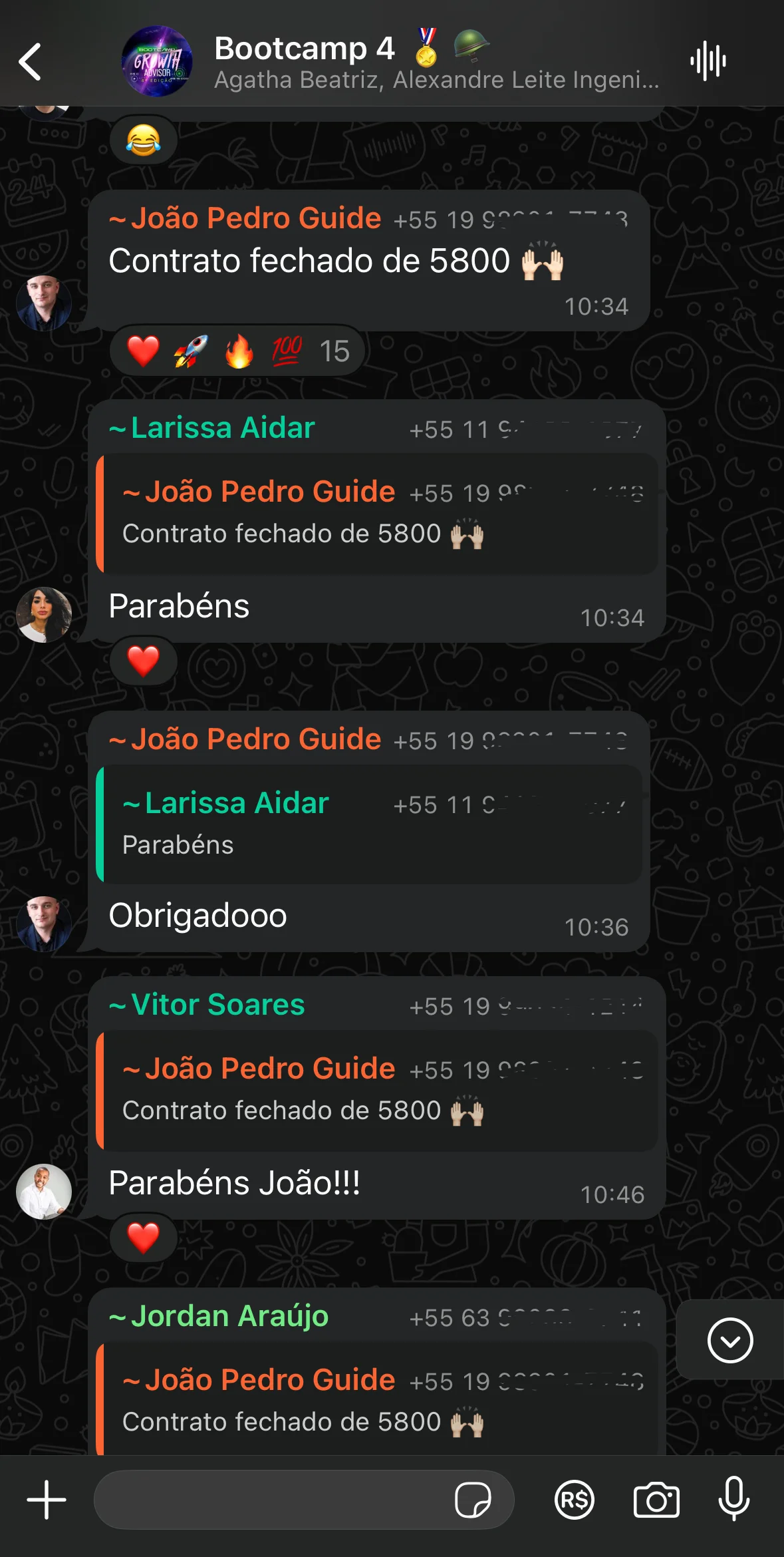Image resolution: width=784 pixels, height=1557 pixels.
Task: Jump to quoted message in Jordan Araújo's reply
Action: click(377, 1401)
